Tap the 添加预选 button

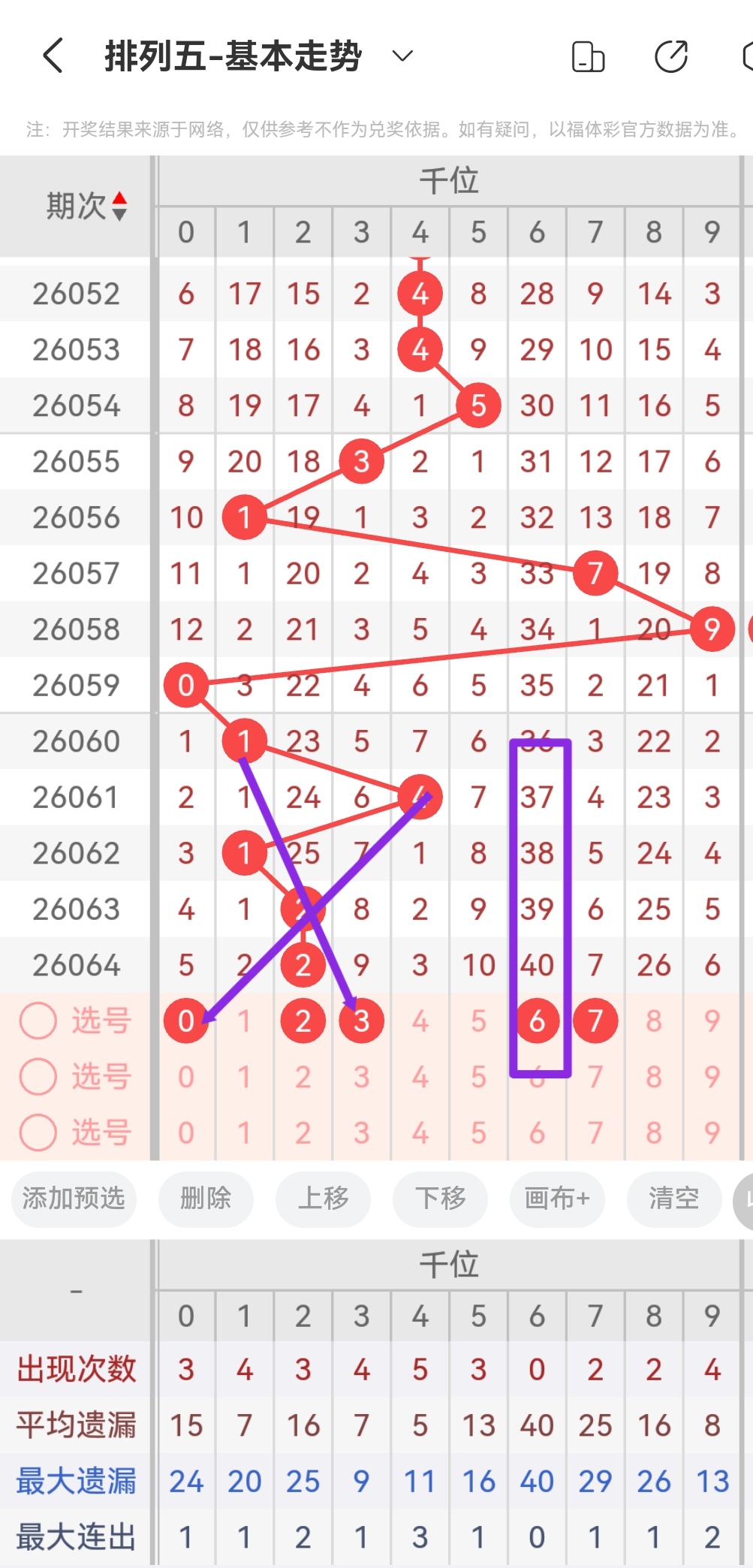click(x=73, y=1199)
